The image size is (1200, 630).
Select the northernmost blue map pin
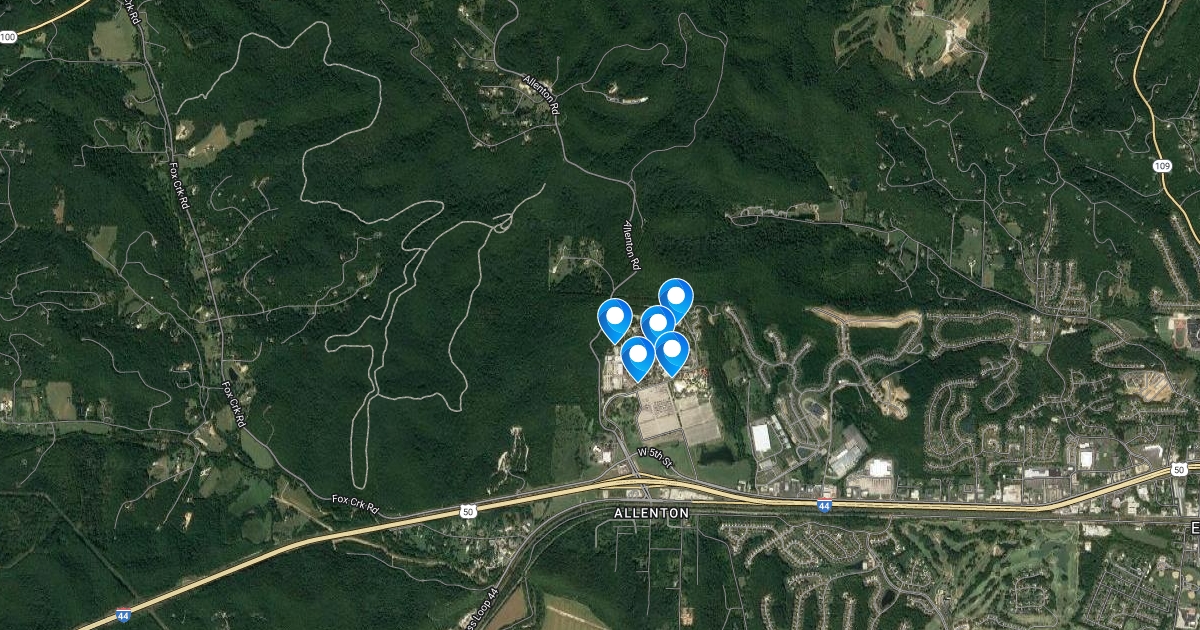677,296
